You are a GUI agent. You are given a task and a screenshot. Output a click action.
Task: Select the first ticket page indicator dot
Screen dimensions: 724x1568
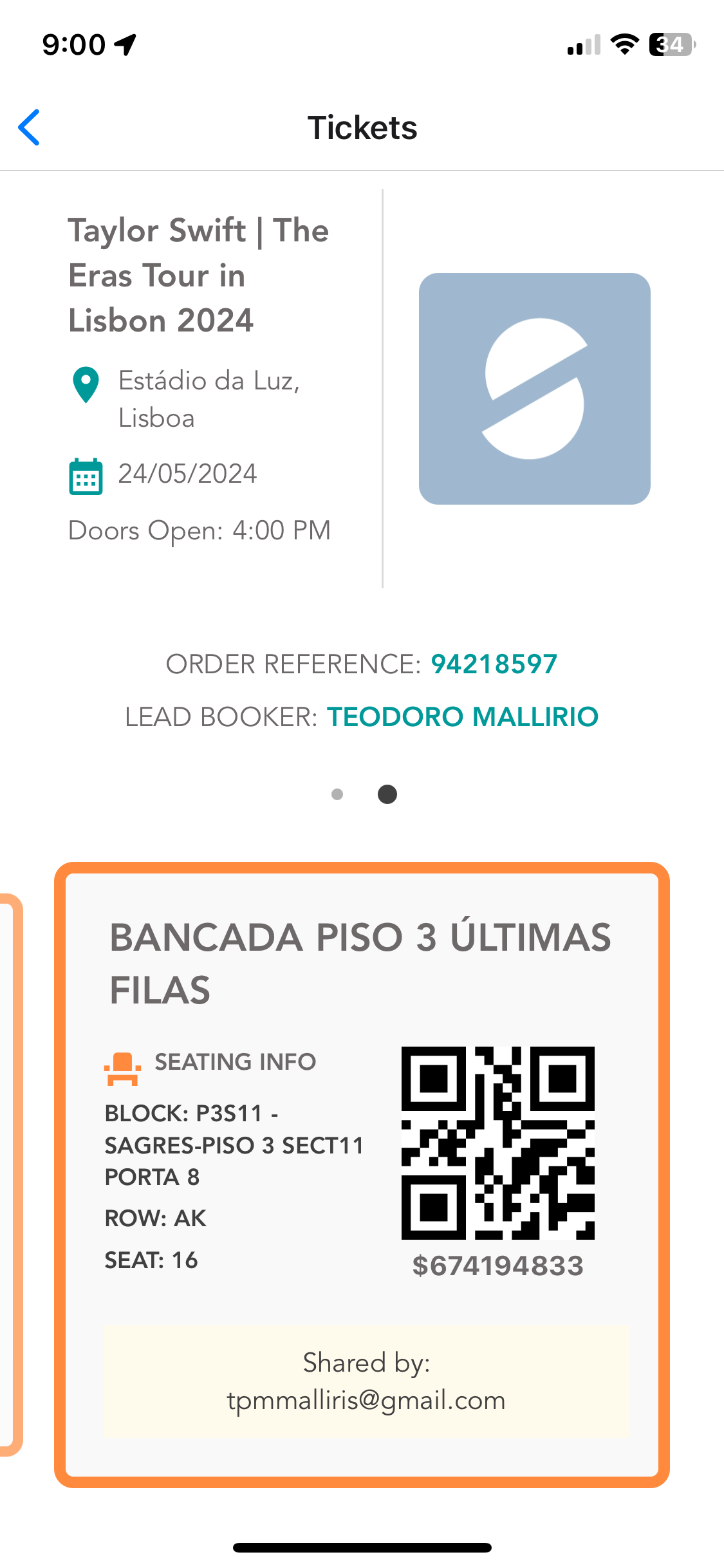click(337, 794)
